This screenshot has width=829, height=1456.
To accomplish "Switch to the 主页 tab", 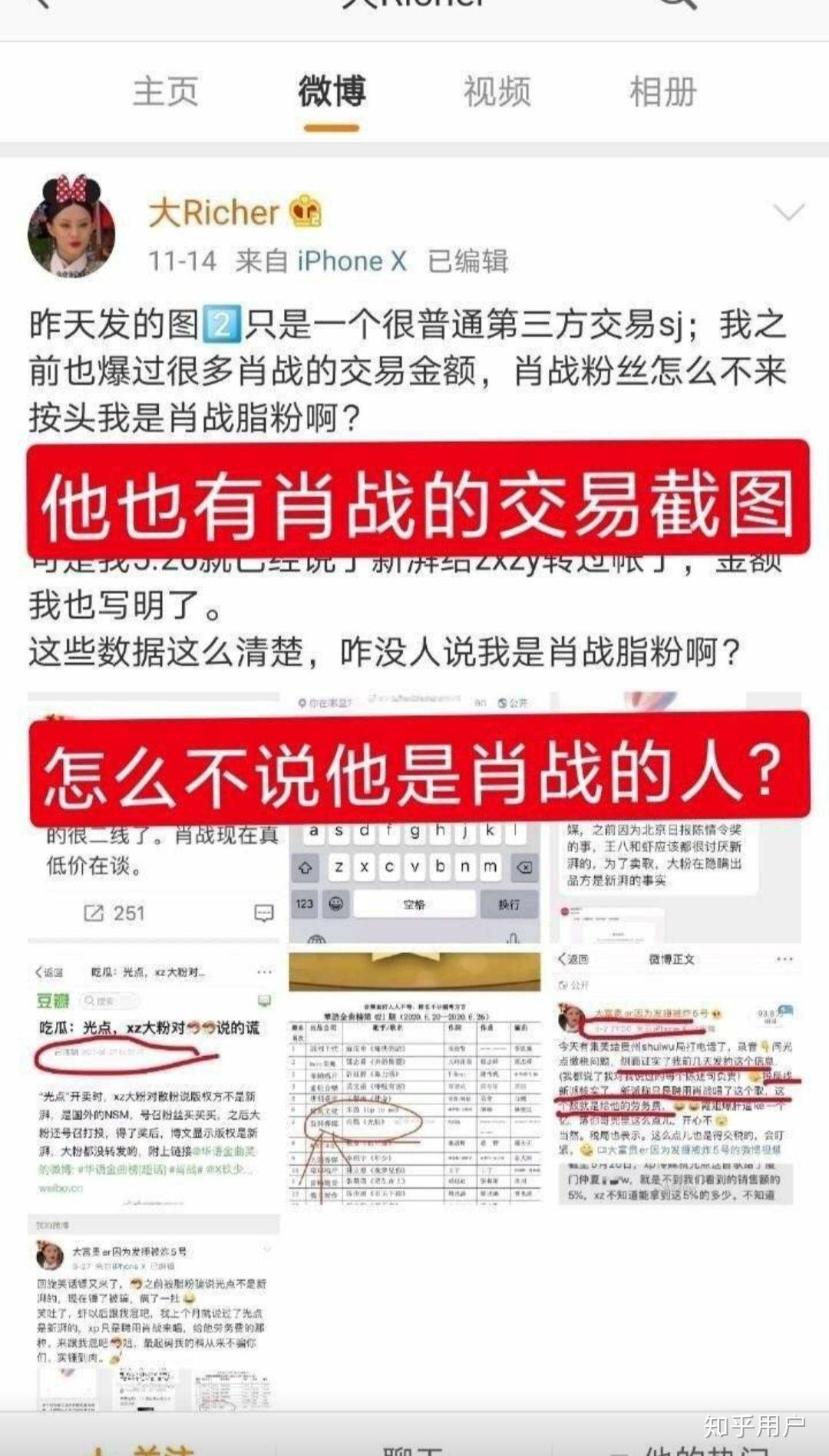I will (x=165, y=91).
